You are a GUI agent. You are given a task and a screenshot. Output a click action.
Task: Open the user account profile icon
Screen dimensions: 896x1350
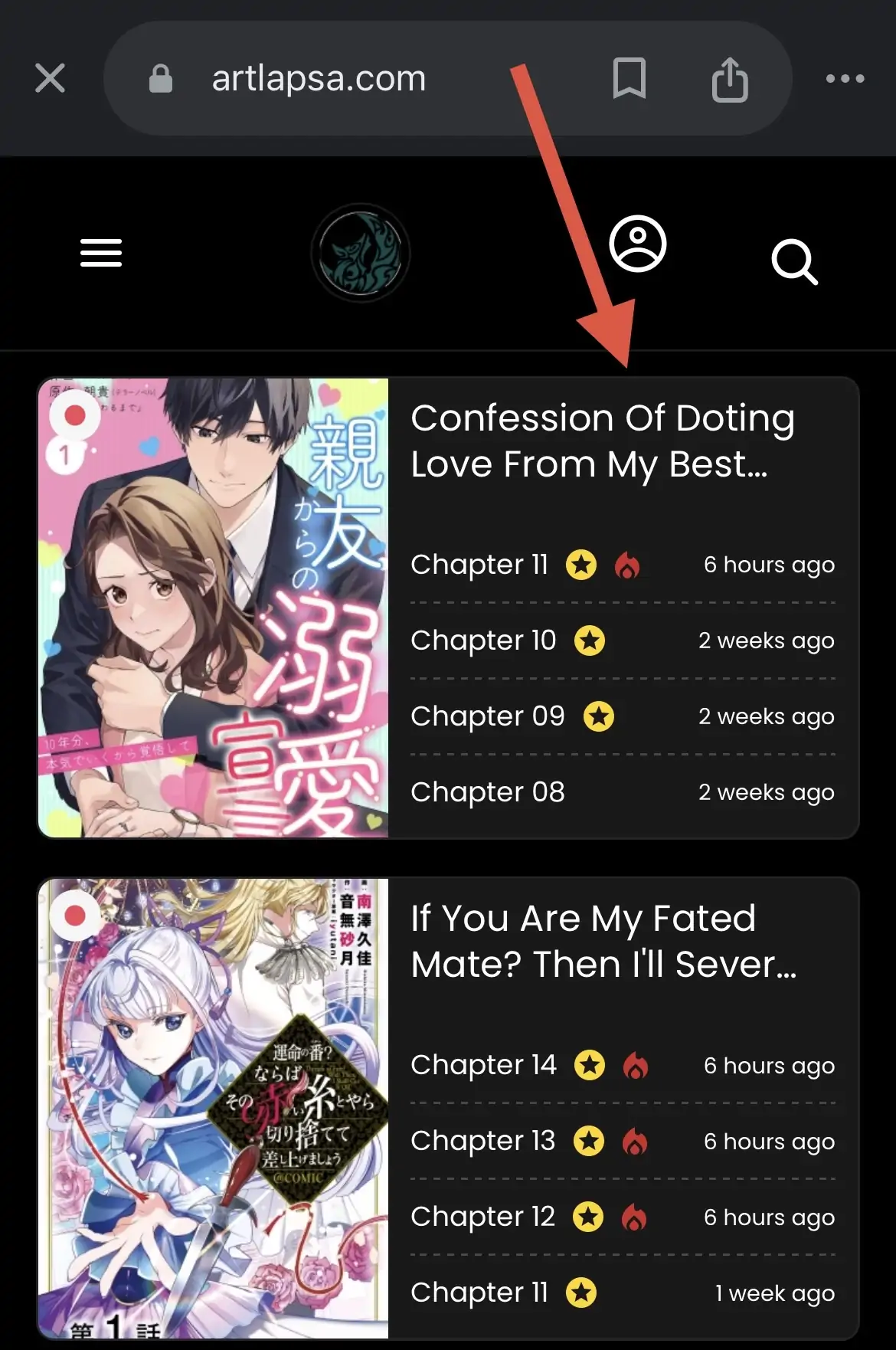(x=637, y=245)
